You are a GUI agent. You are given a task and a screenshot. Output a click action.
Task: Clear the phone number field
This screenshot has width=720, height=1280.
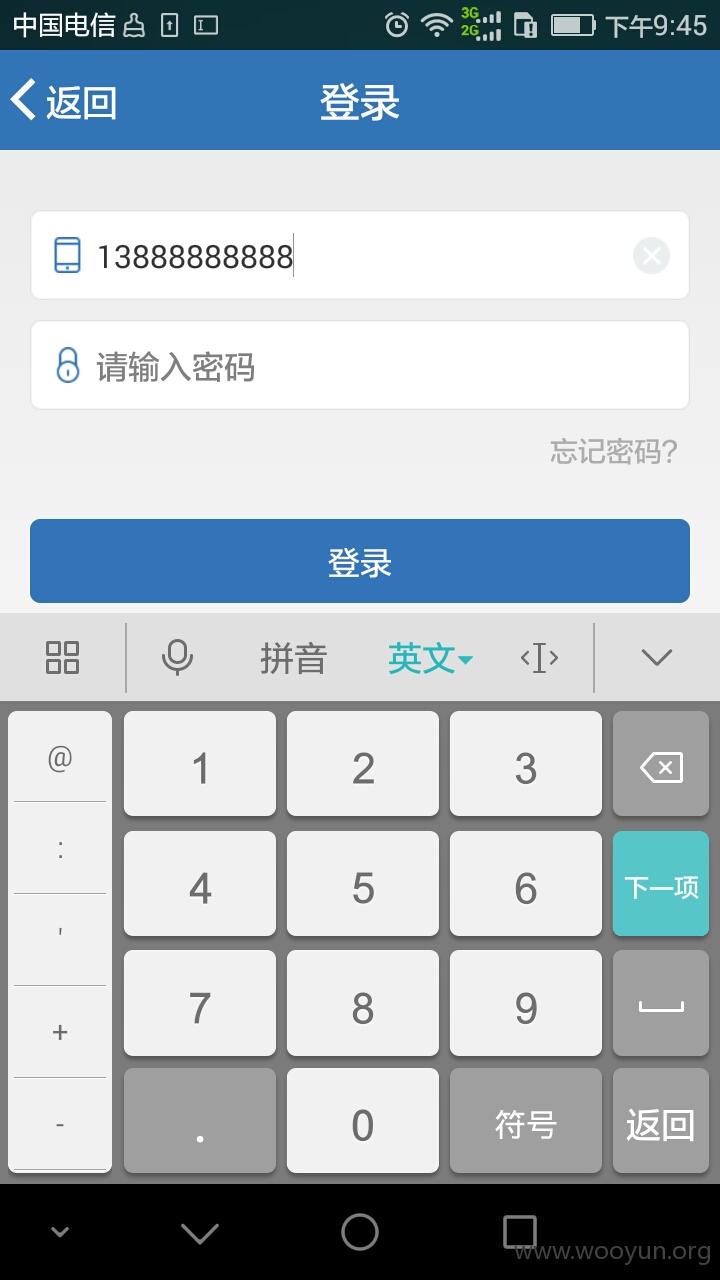pos(651,256)
